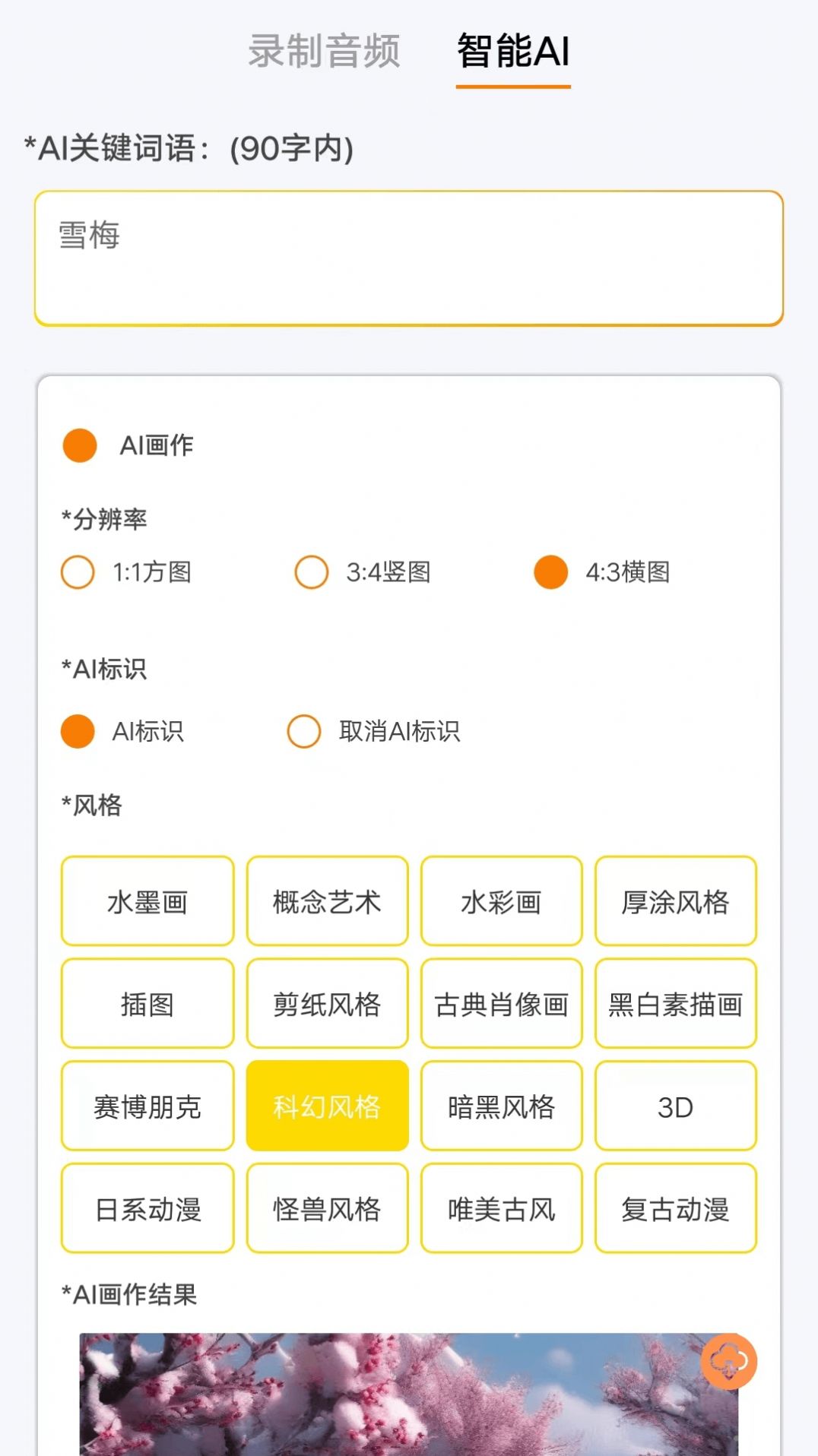Choose the 水彩画 style
The width and height of the screenshot is (818, 1456).
(502, 903)
